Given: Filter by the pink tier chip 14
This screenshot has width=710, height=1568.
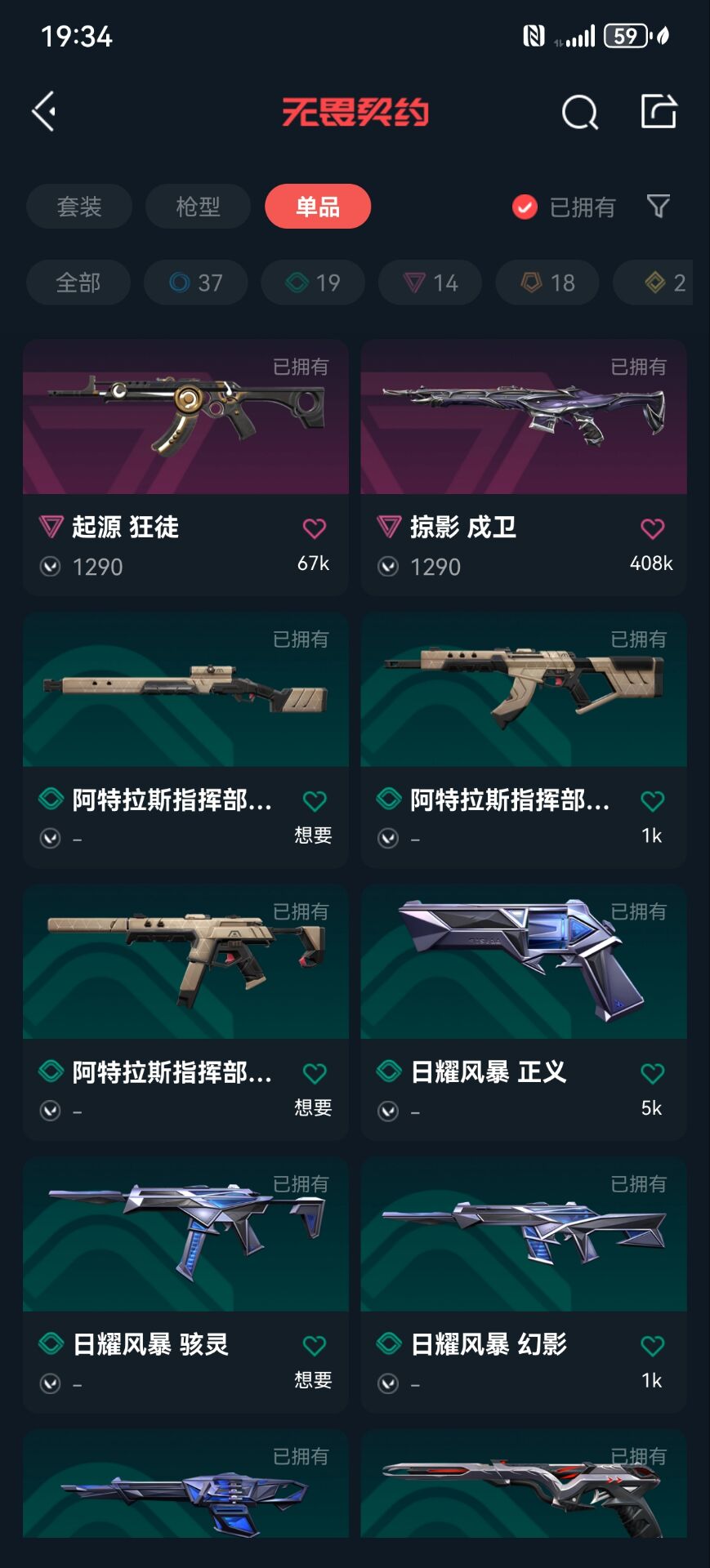Looking at the screenshot, I should click(430, 283).
